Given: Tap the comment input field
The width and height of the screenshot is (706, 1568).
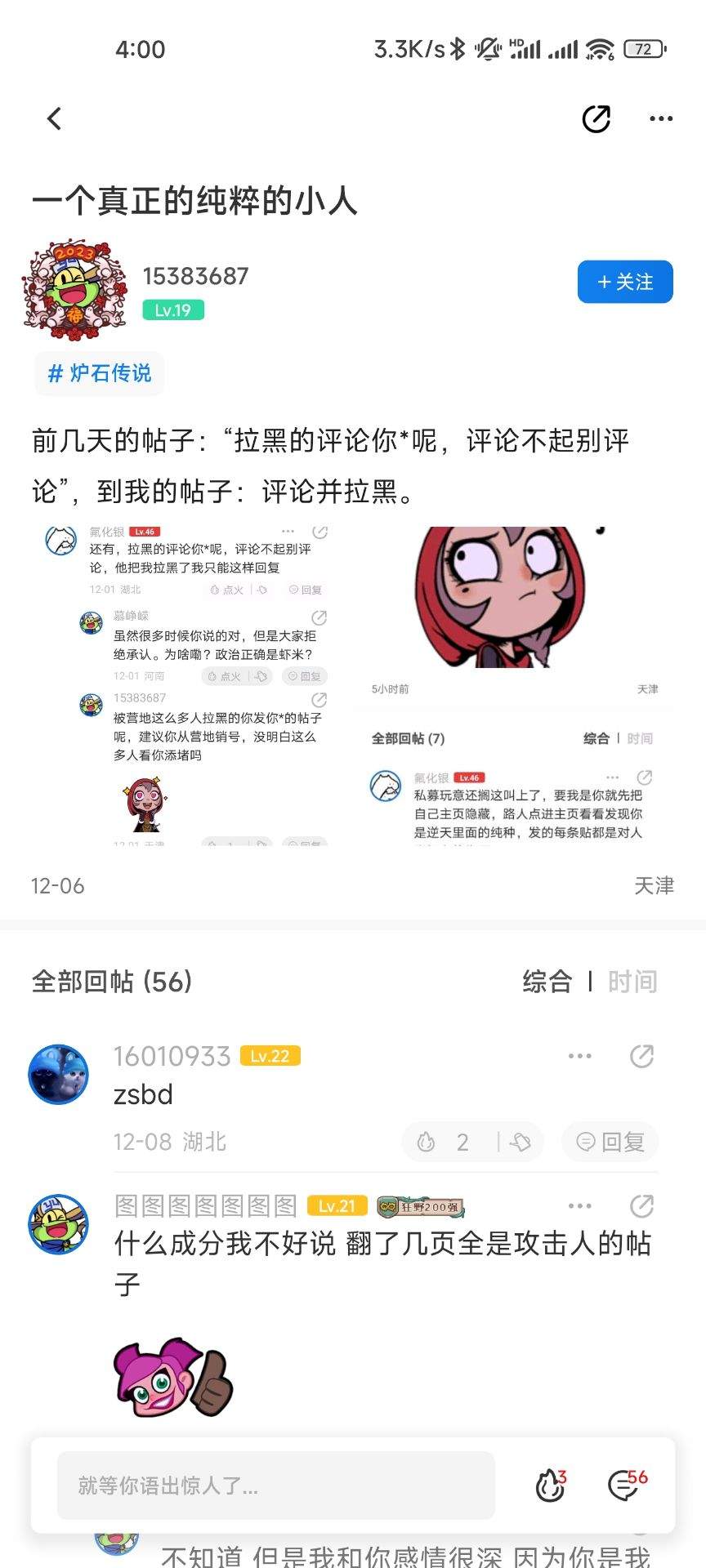Looking at the screenshot, I should coord(275,1486).
